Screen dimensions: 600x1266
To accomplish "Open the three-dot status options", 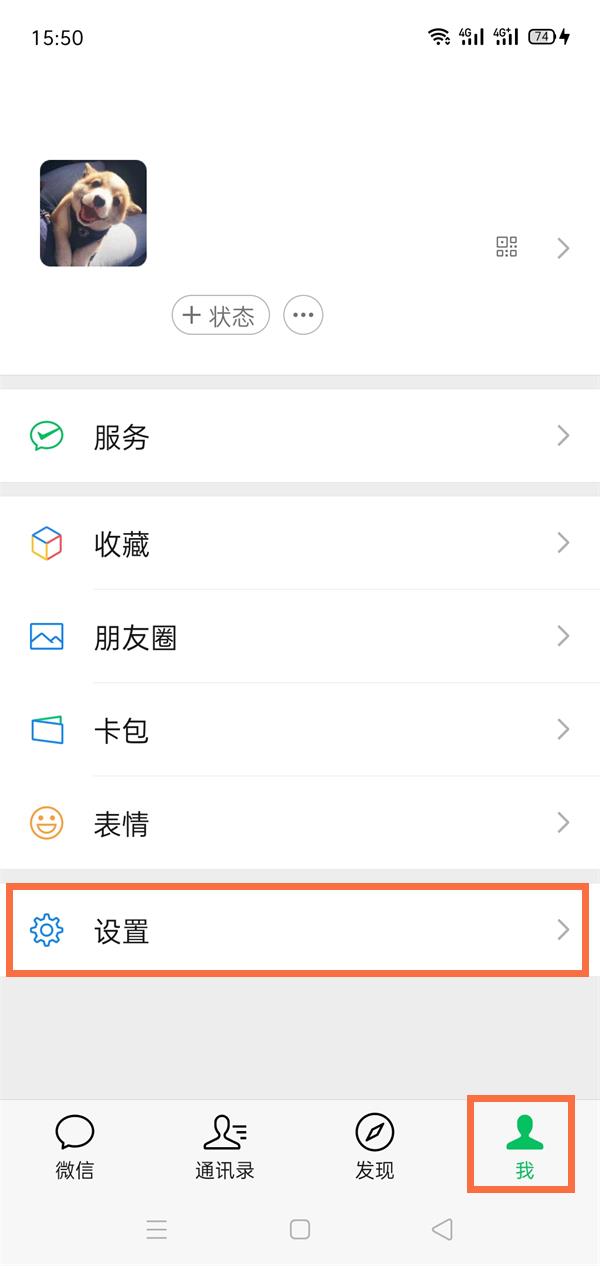I will pyautogui.click(x=303, y=317).
